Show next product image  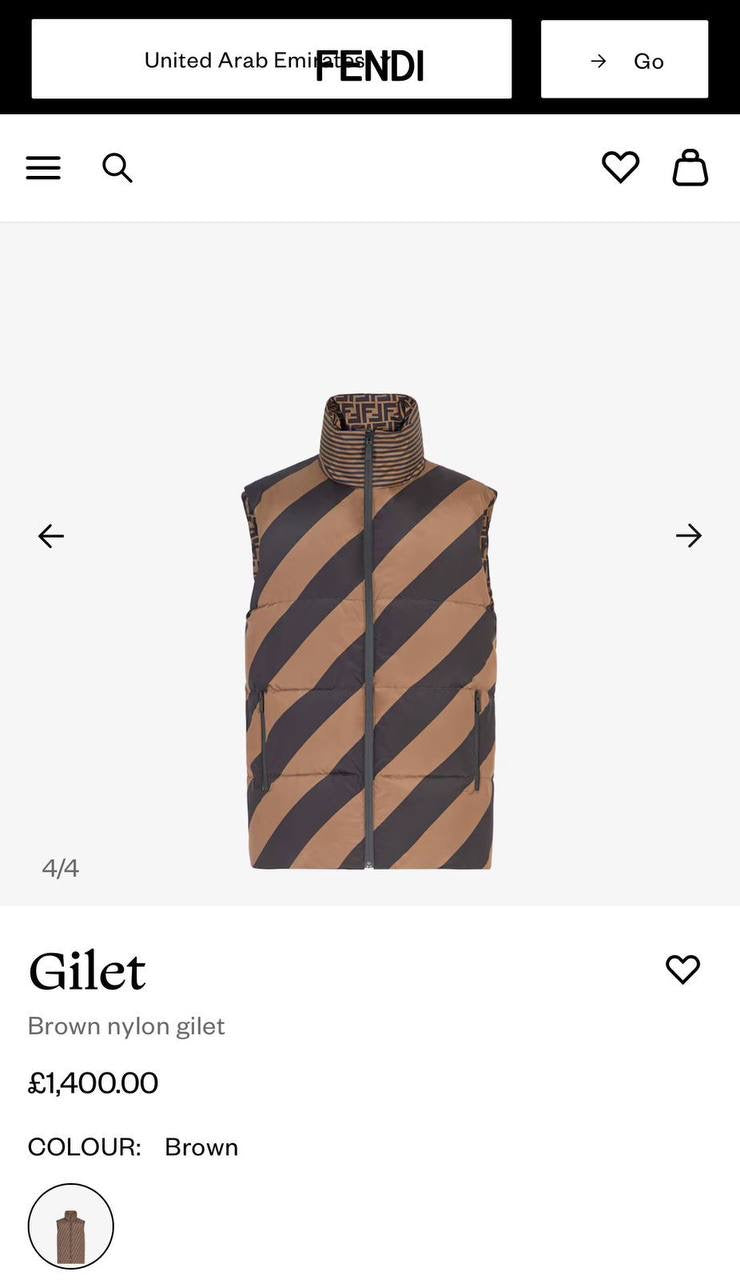pyautogui.click(x=688, y=536)
